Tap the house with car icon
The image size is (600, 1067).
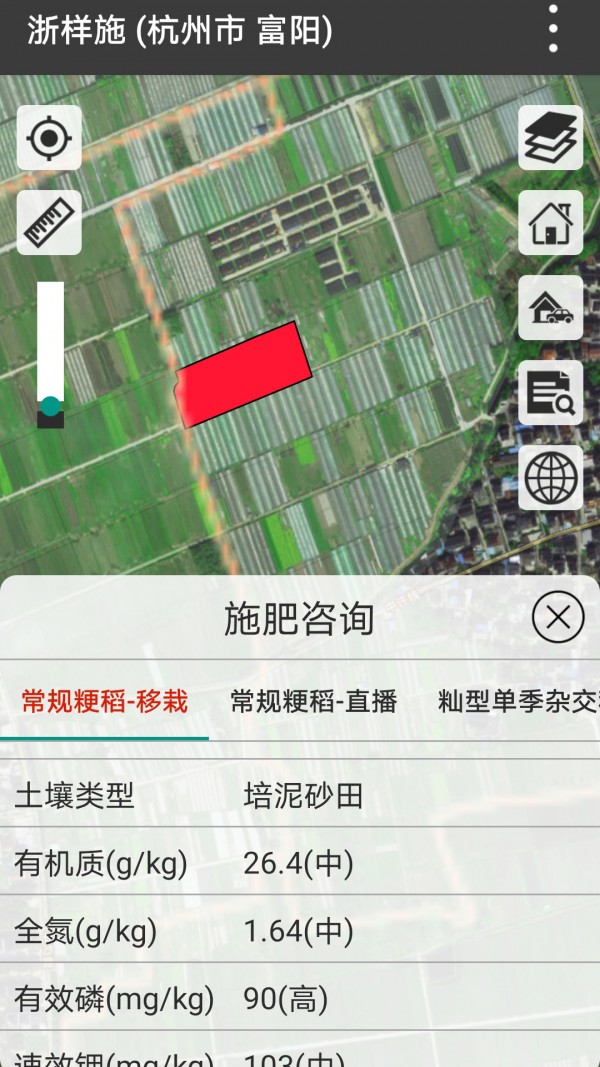click(551, 308)
